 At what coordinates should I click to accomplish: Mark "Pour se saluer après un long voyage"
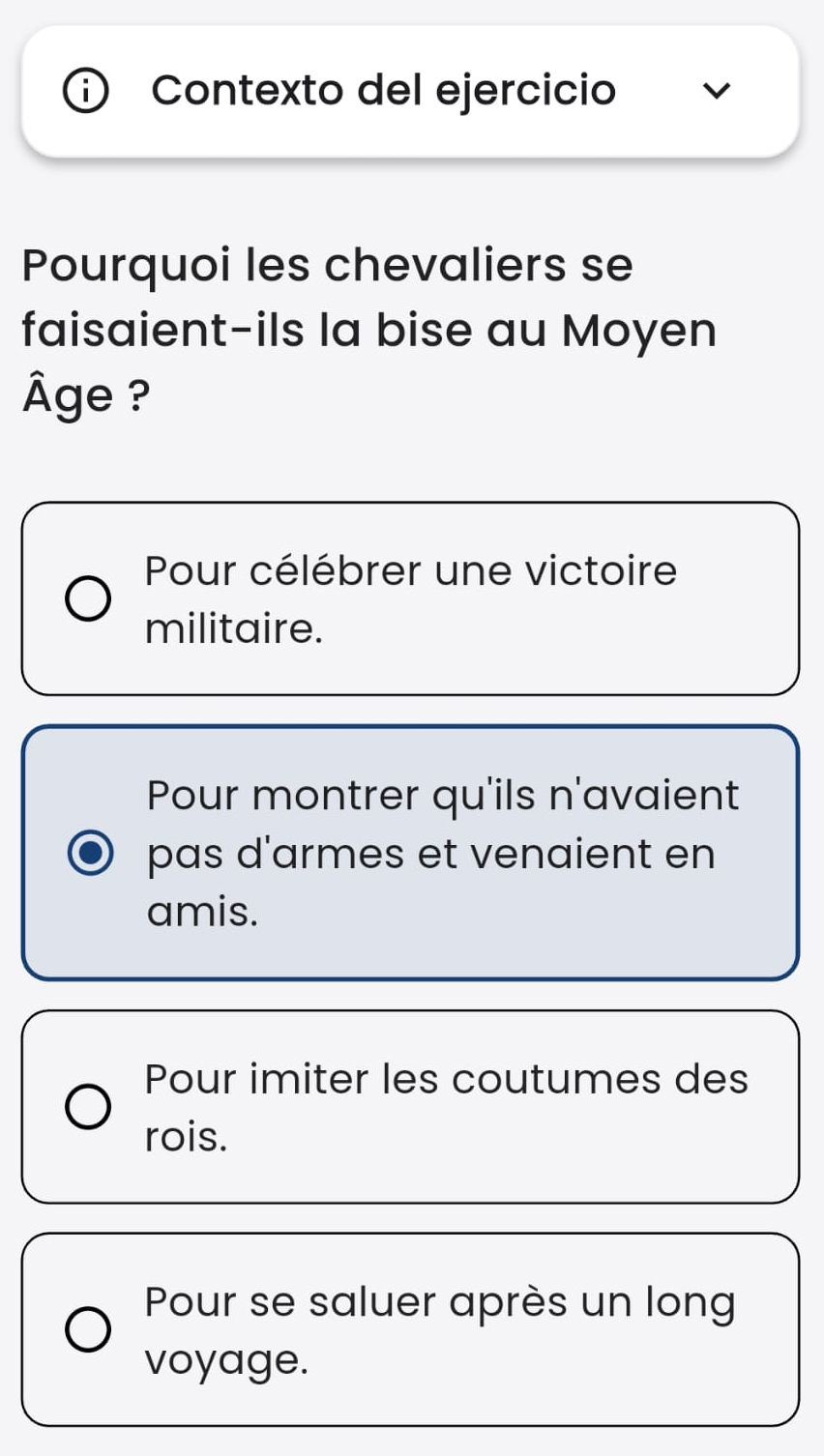click(410, 1329)
